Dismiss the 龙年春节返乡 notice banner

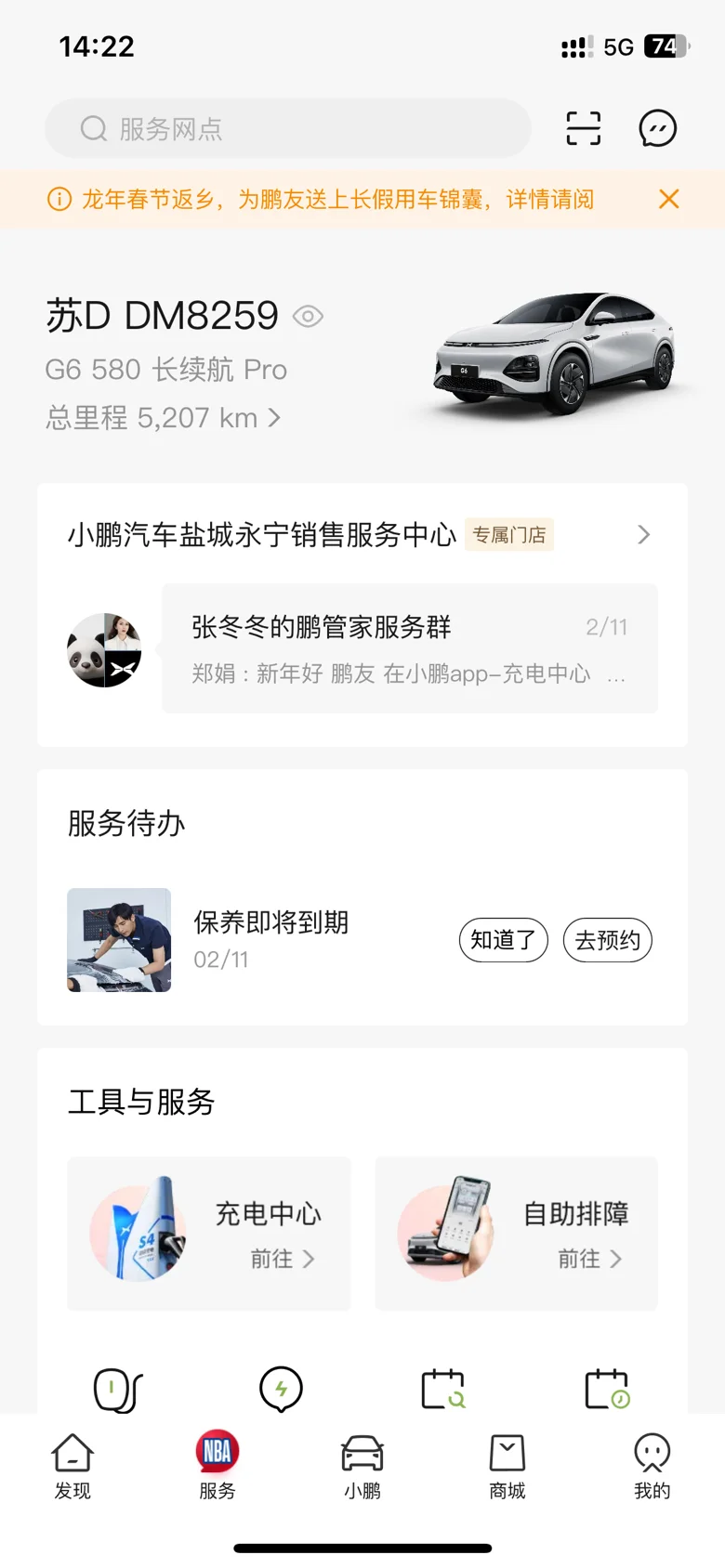668,199
